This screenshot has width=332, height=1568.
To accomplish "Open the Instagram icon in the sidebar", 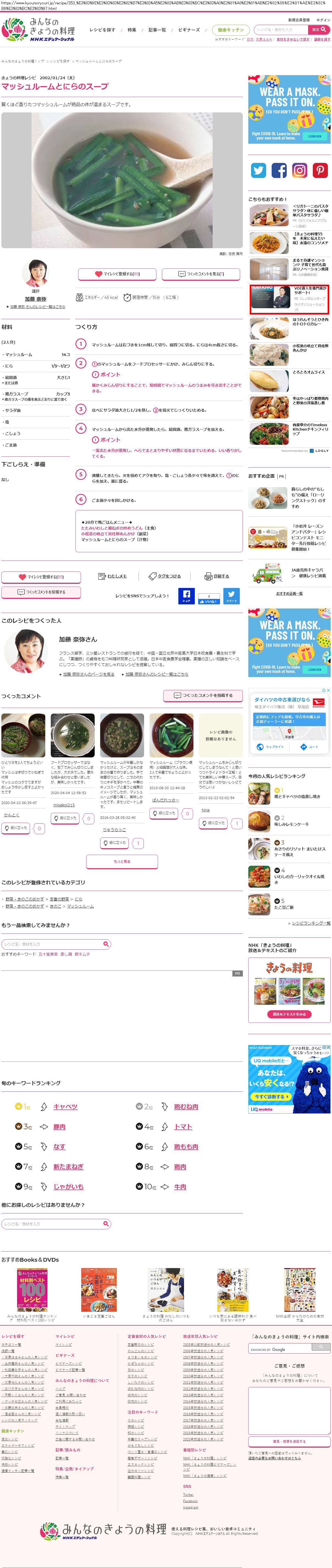I will 300,171.
